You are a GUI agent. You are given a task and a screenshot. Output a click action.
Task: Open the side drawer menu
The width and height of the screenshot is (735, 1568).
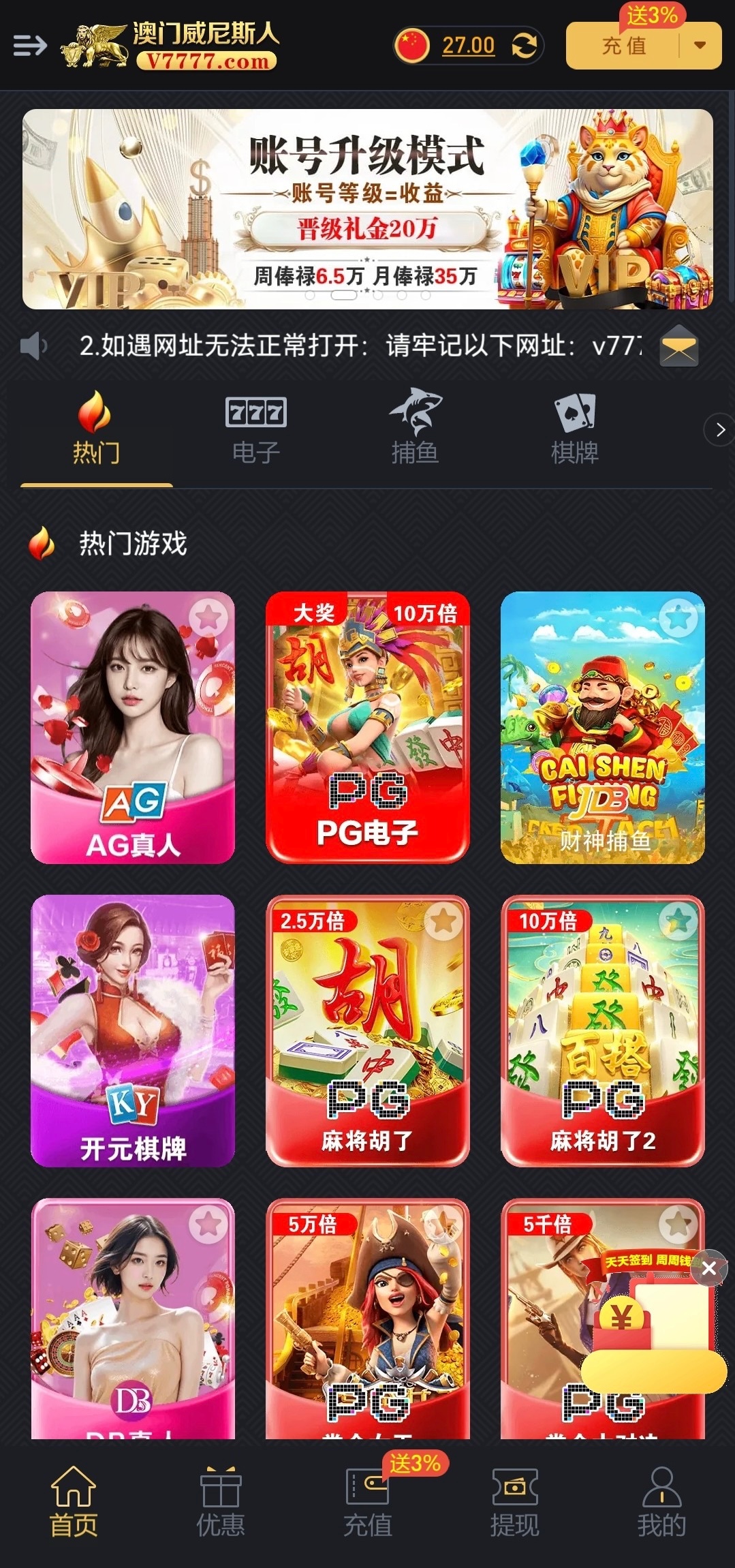click(30, 46)
